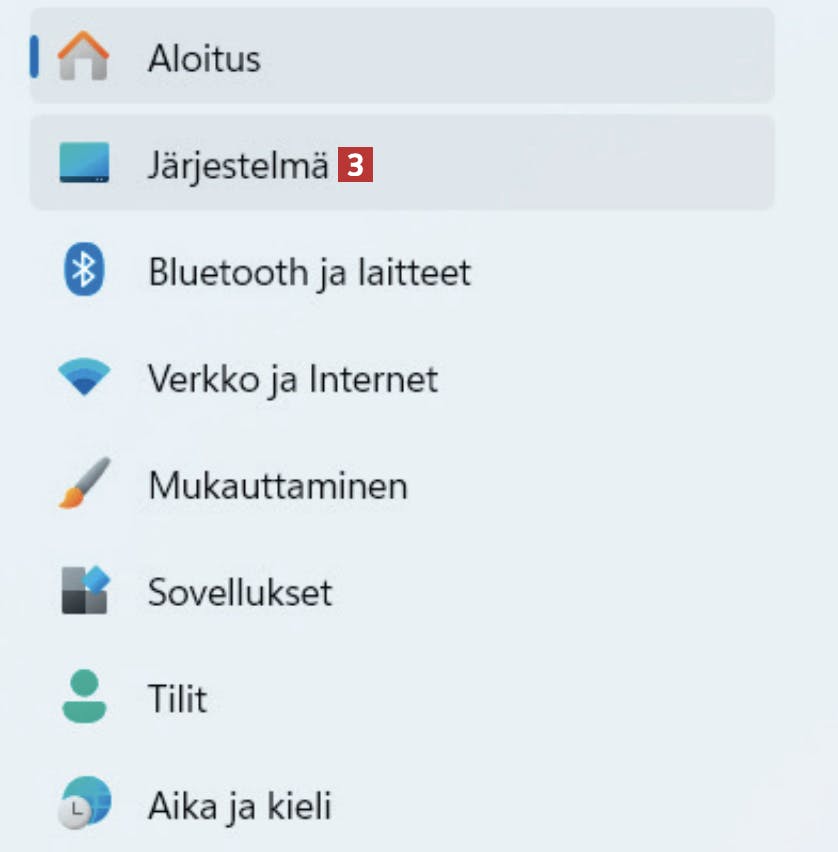The image size is (838, 852).
Task: Open the Aloitus home section
Action: click(204, 58)
